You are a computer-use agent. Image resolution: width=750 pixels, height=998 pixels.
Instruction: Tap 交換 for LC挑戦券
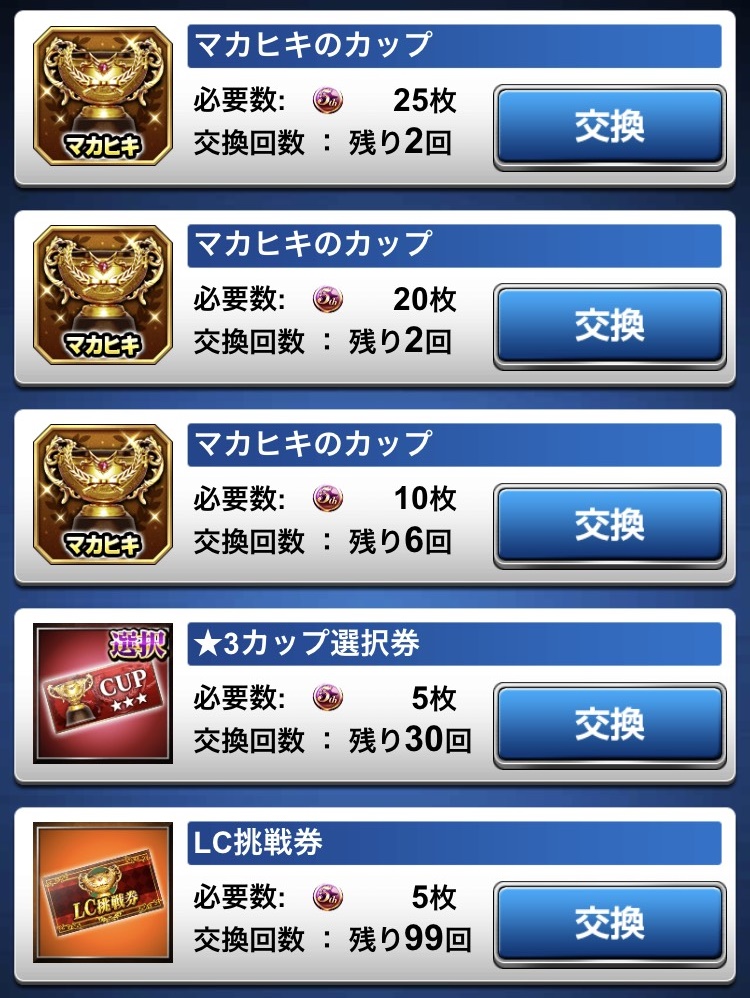609,924
